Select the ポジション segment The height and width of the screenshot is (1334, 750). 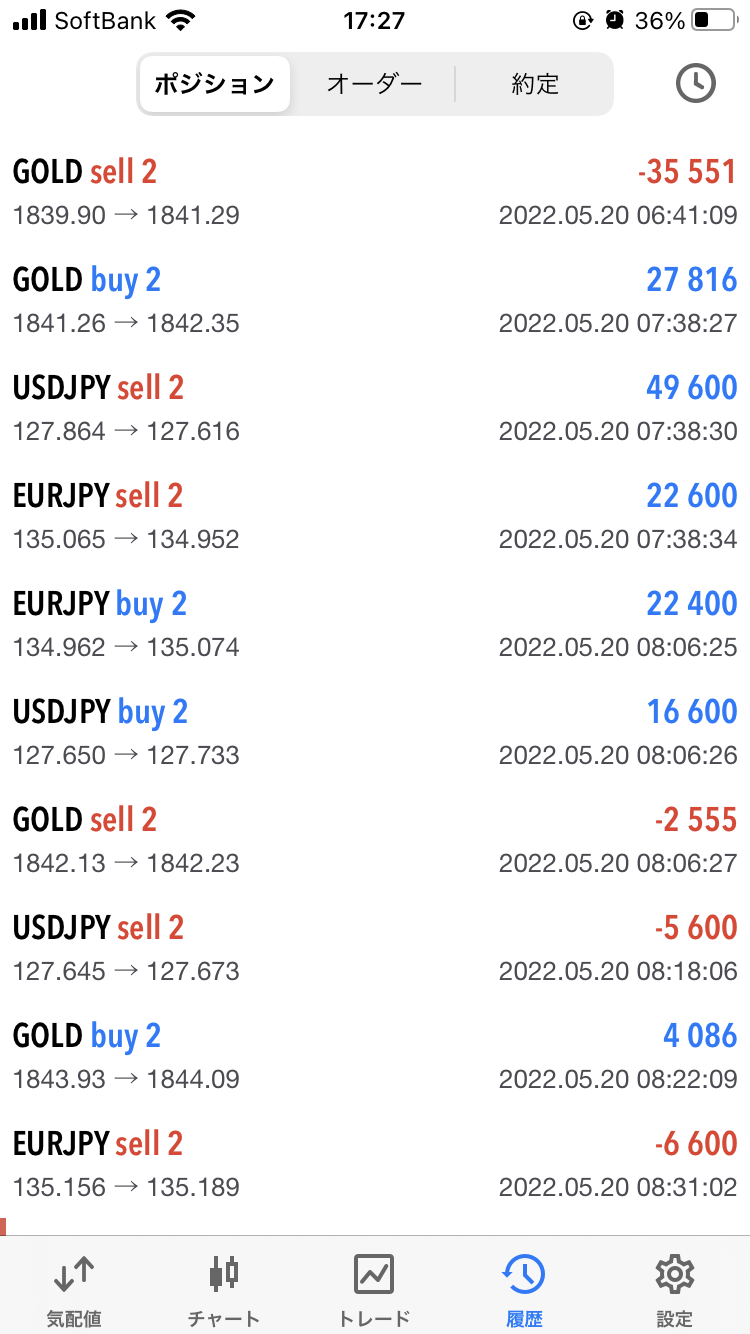(214, 84)
